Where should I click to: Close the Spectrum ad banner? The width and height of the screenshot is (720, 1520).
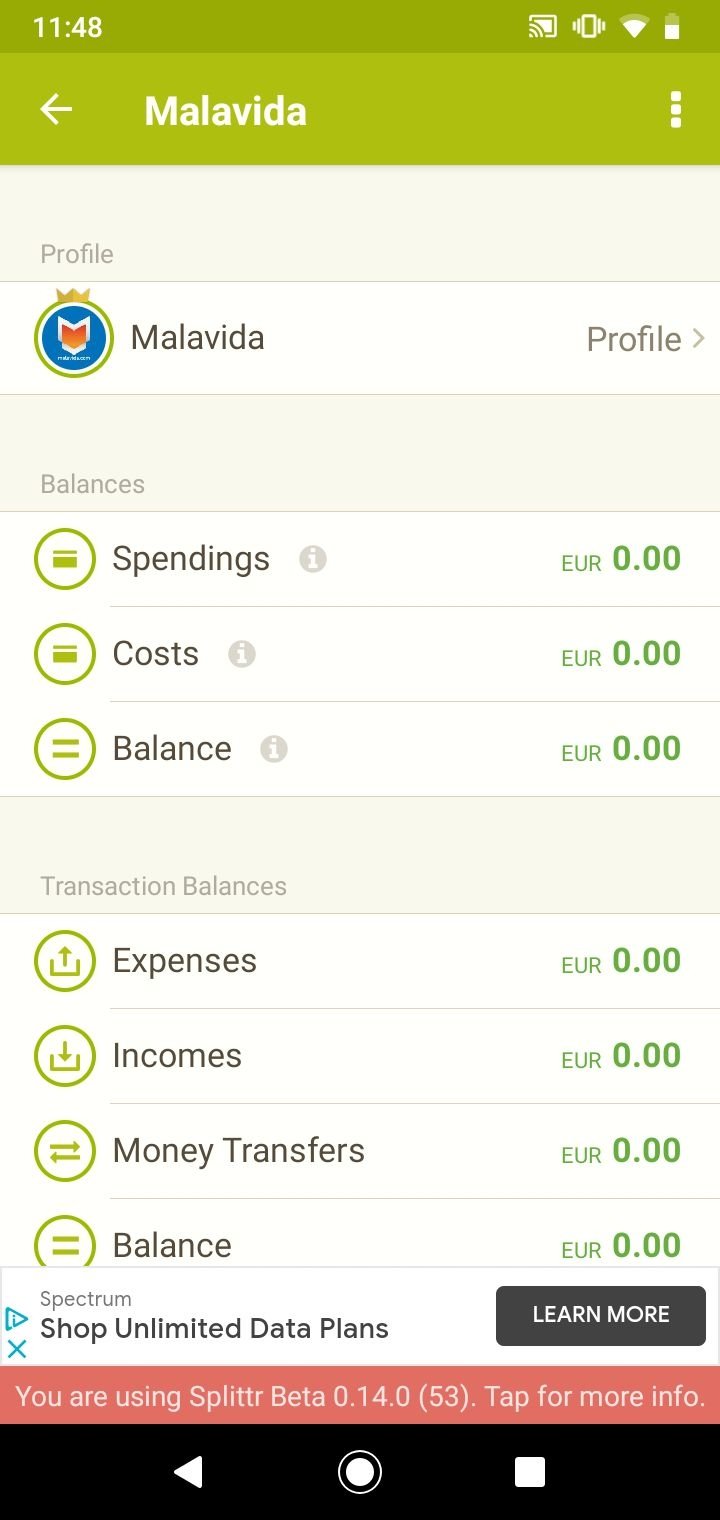17,1349
